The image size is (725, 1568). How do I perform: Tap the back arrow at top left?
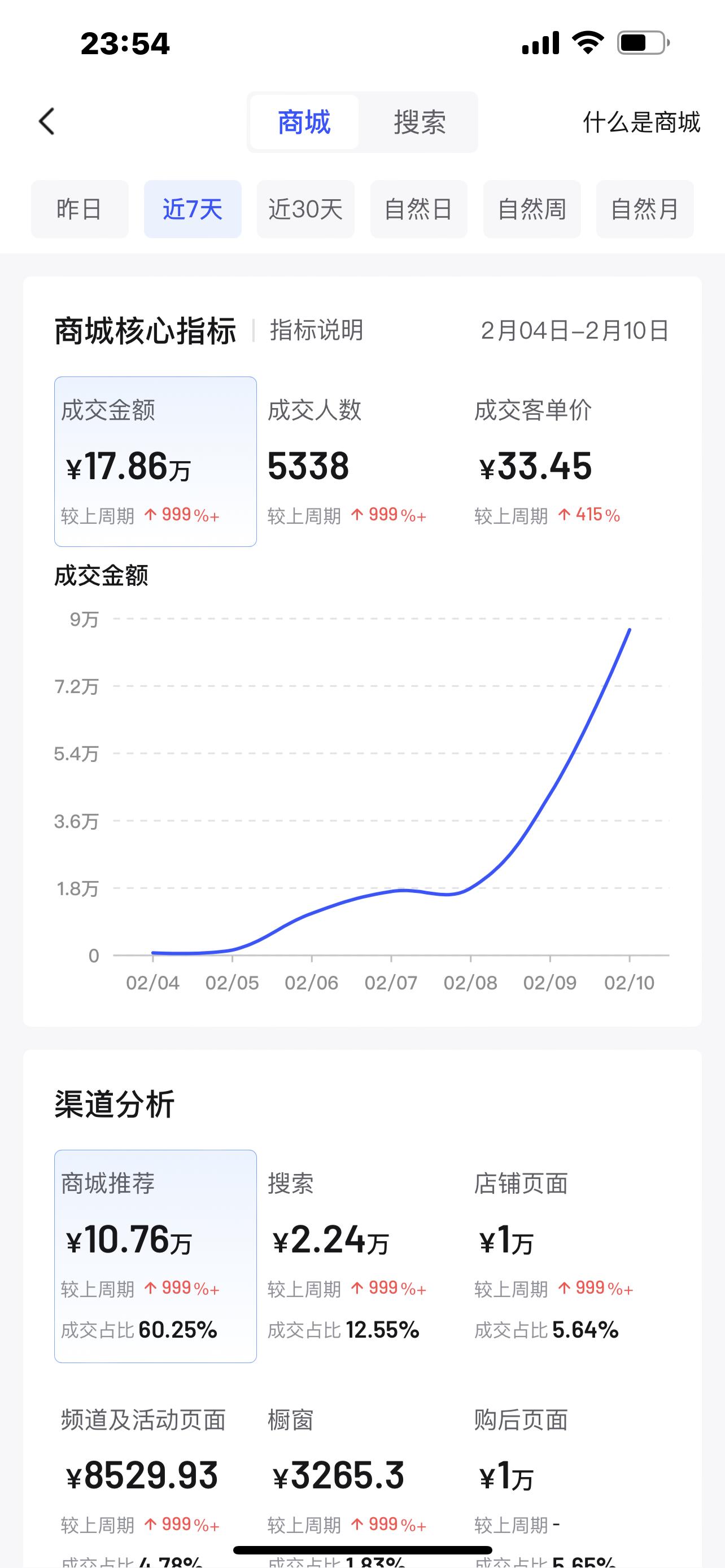click(x=47, y=122)
